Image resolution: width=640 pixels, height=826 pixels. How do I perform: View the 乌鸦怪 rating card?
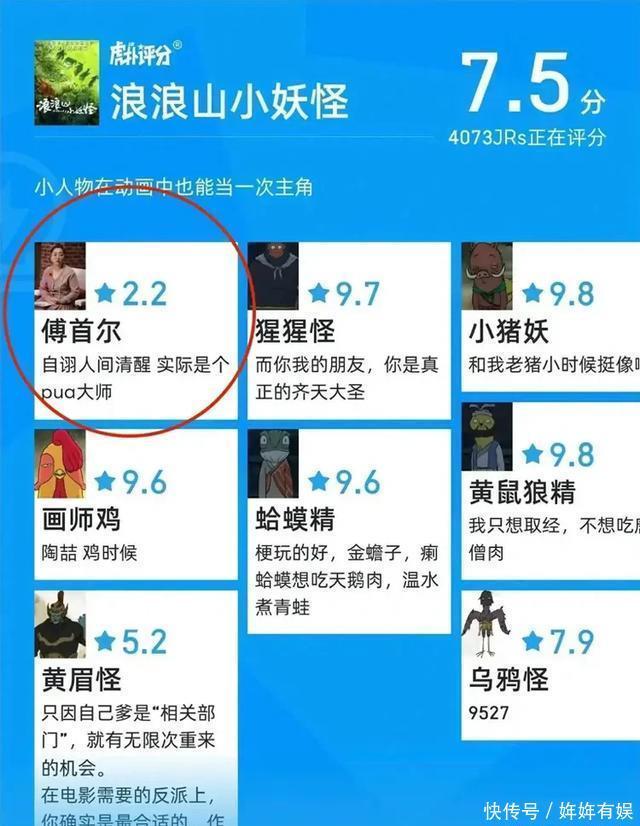[x=550, y=670]
